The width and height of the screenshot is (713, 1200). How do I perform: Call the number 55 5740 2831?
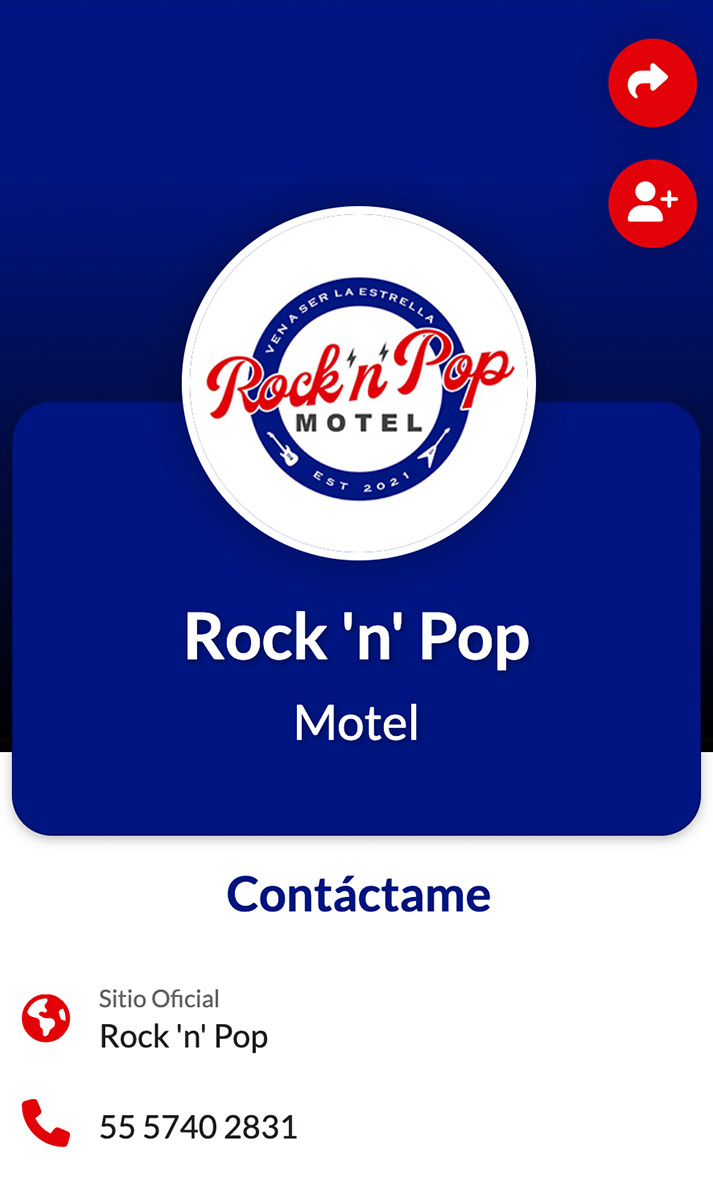[356, 1126]
